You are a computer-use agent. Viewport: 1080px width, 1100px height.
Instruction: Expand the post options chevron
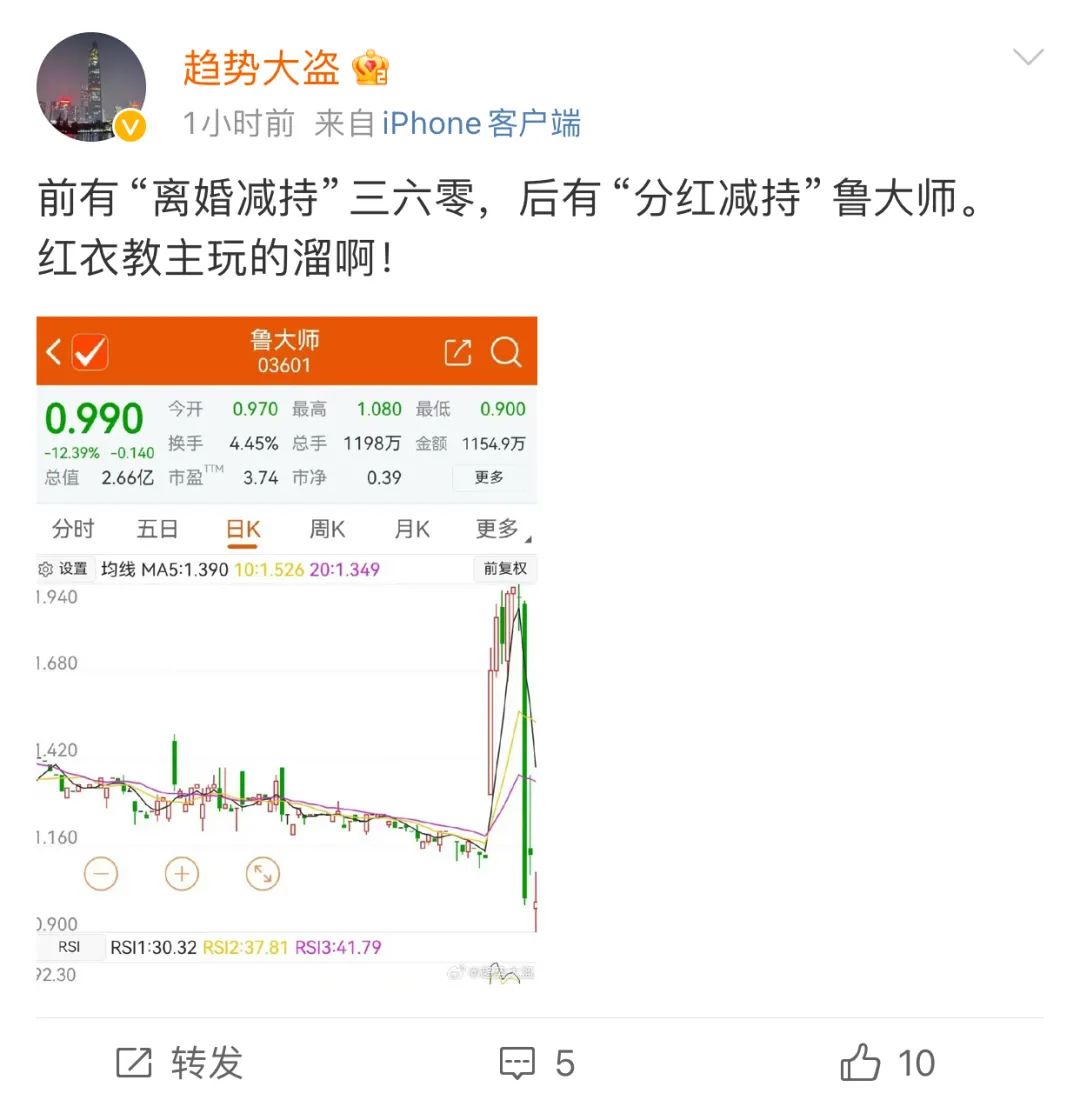pos(1028,58)
